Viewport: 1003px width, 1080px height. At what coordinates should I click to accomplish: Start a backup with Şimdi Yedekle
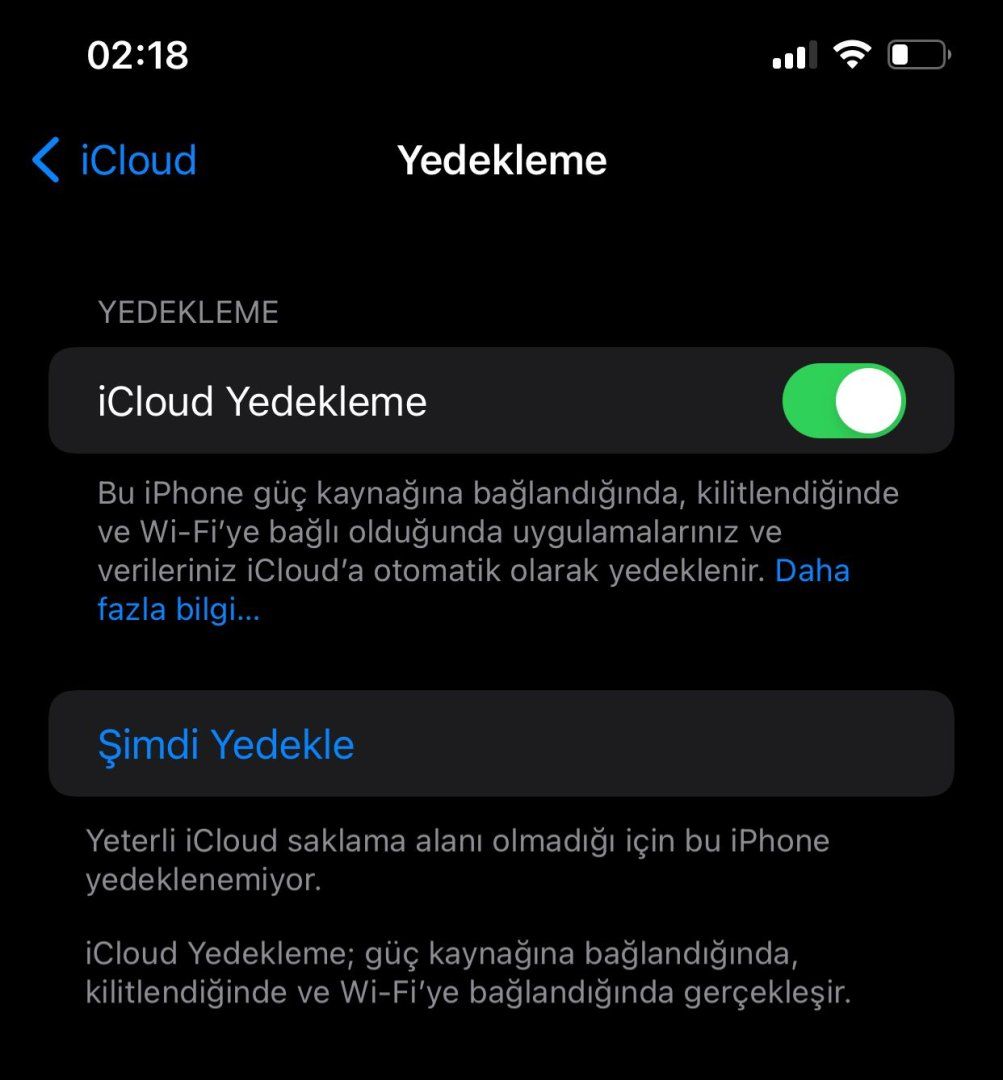click(226, 744)
